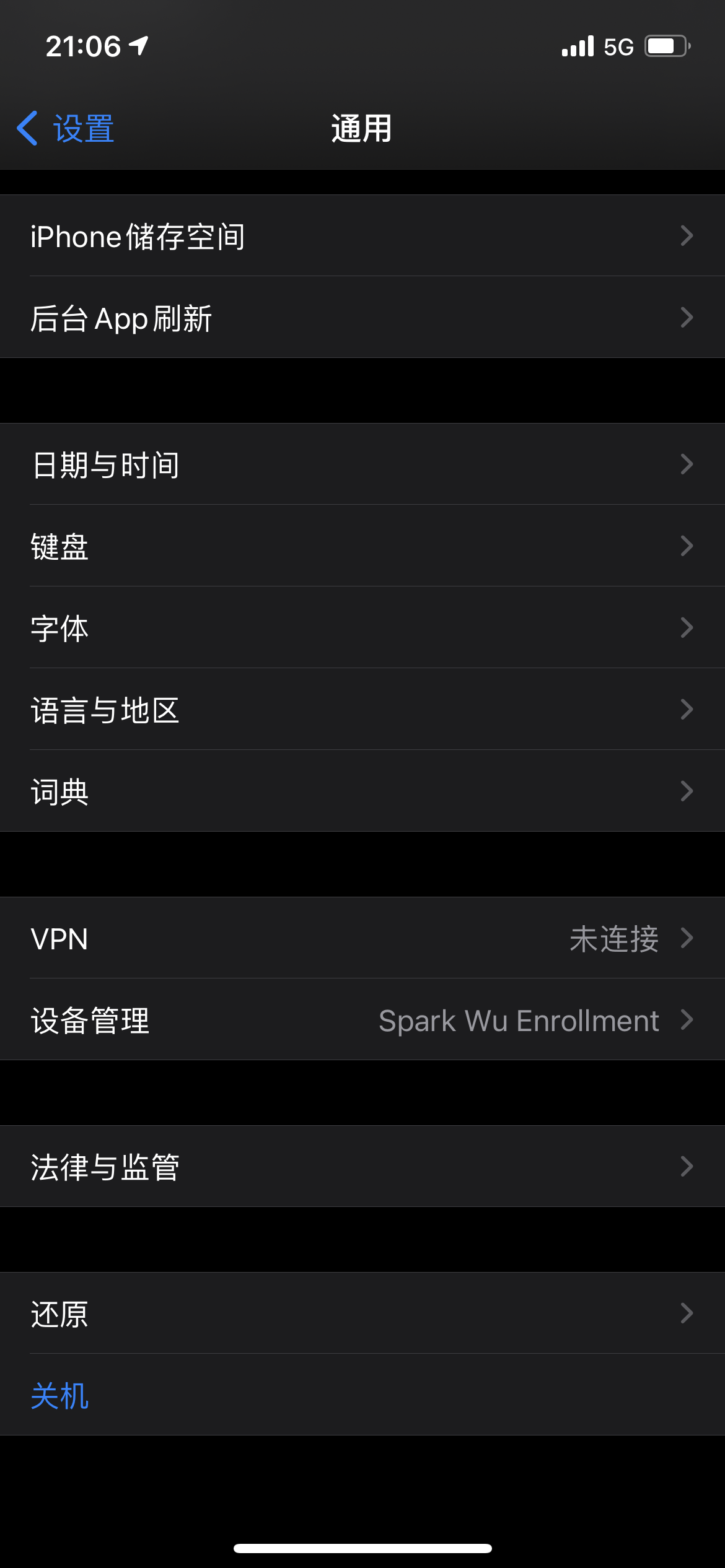Open VPN settings showing 未连接
The width and height of the screenshot is (725, 1568).
(x=362, y=938)
